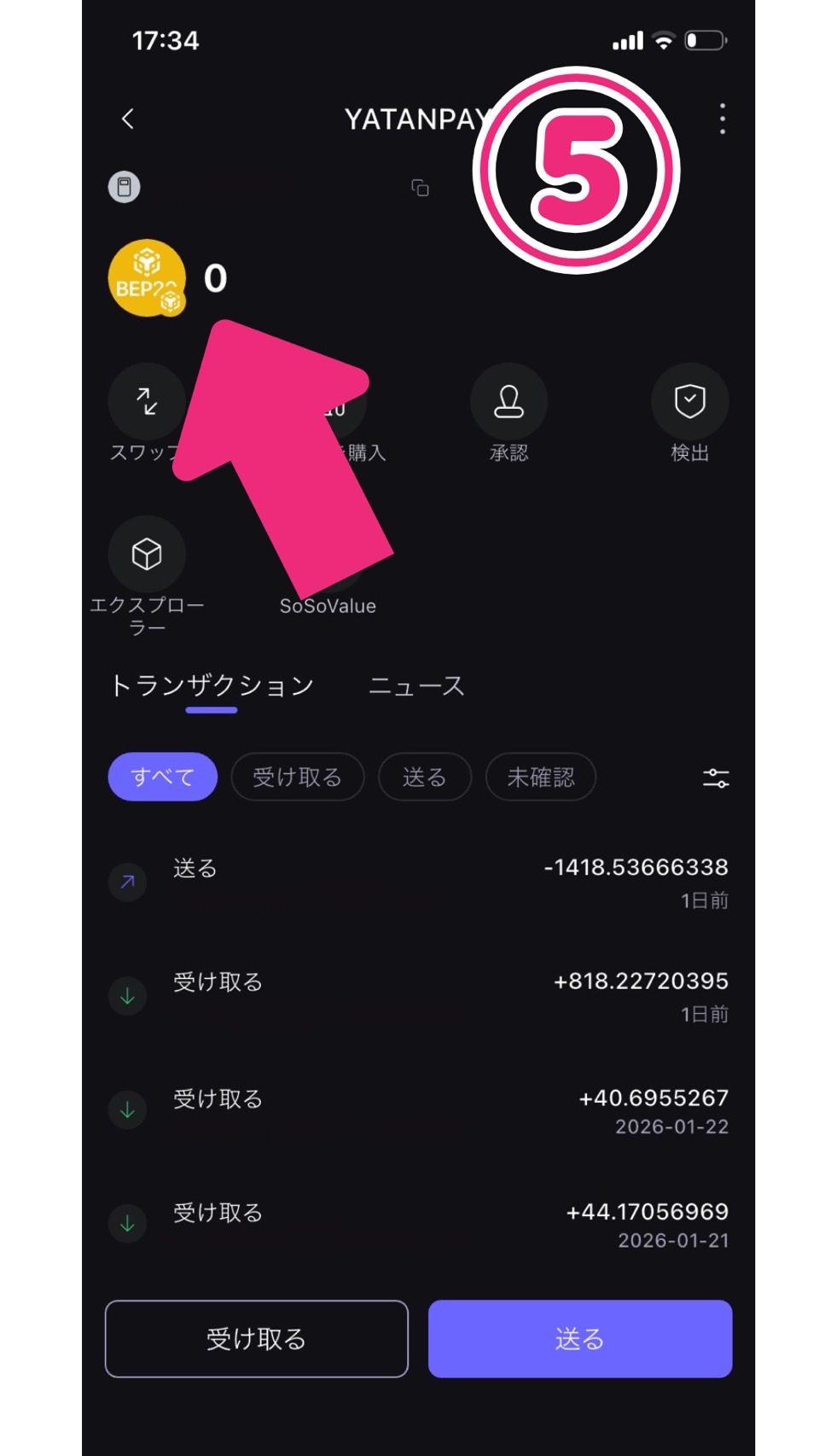Tap the bottom 受け取る receive button
This screenshot has width=819, height=1456.
point(257,1338)
